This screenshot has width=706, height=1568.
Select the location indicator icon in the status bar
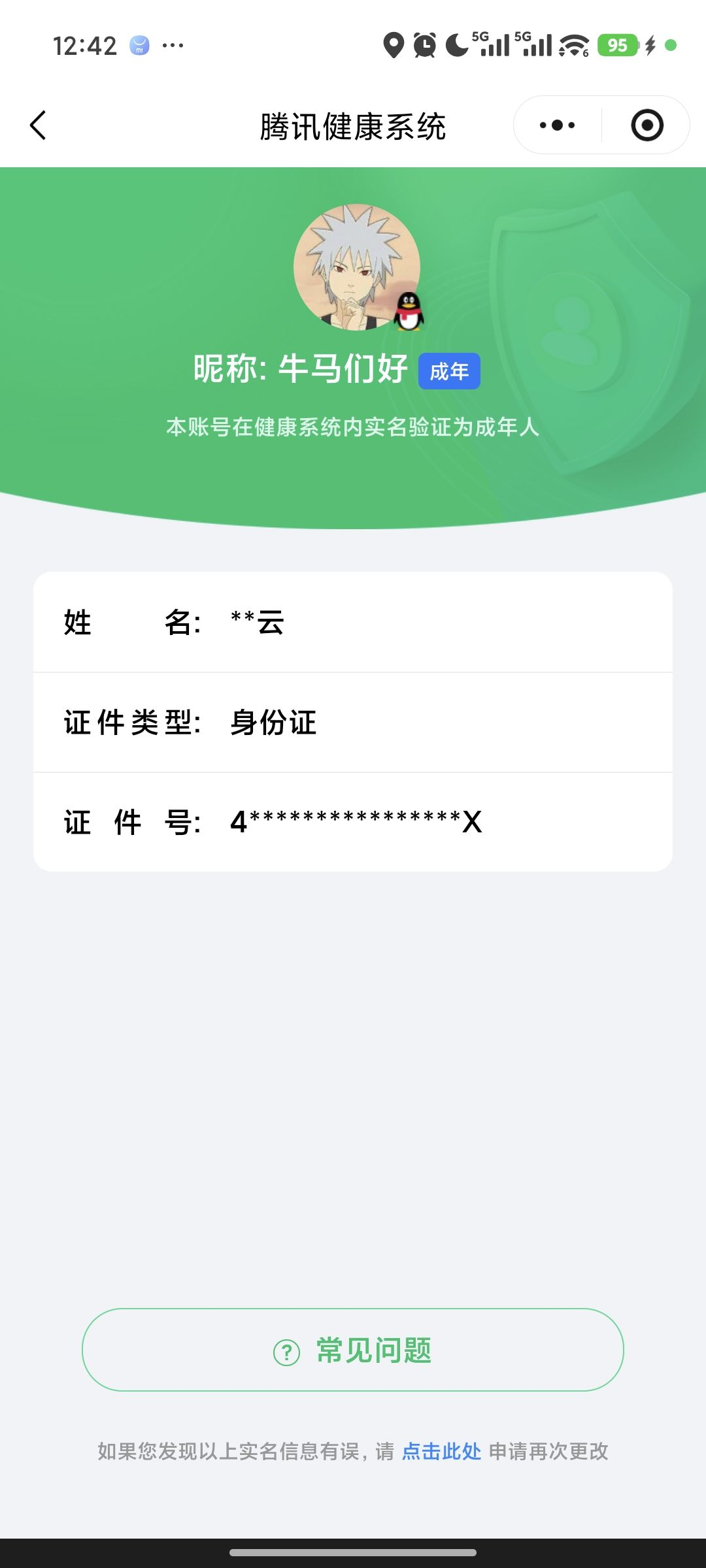[394, 44]
